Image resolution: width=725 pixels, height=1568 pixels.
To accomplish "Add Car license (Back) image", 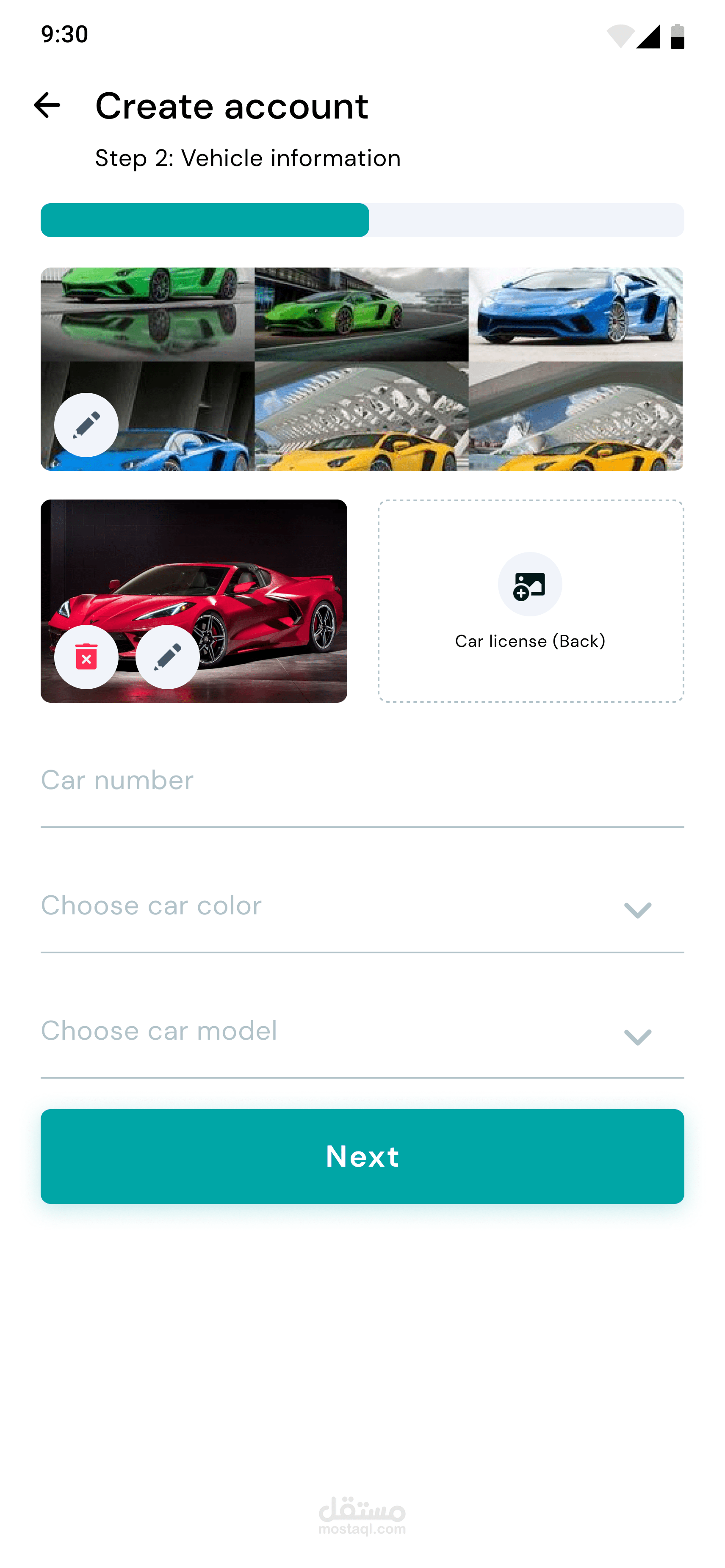I will click(x=530, y=601).
